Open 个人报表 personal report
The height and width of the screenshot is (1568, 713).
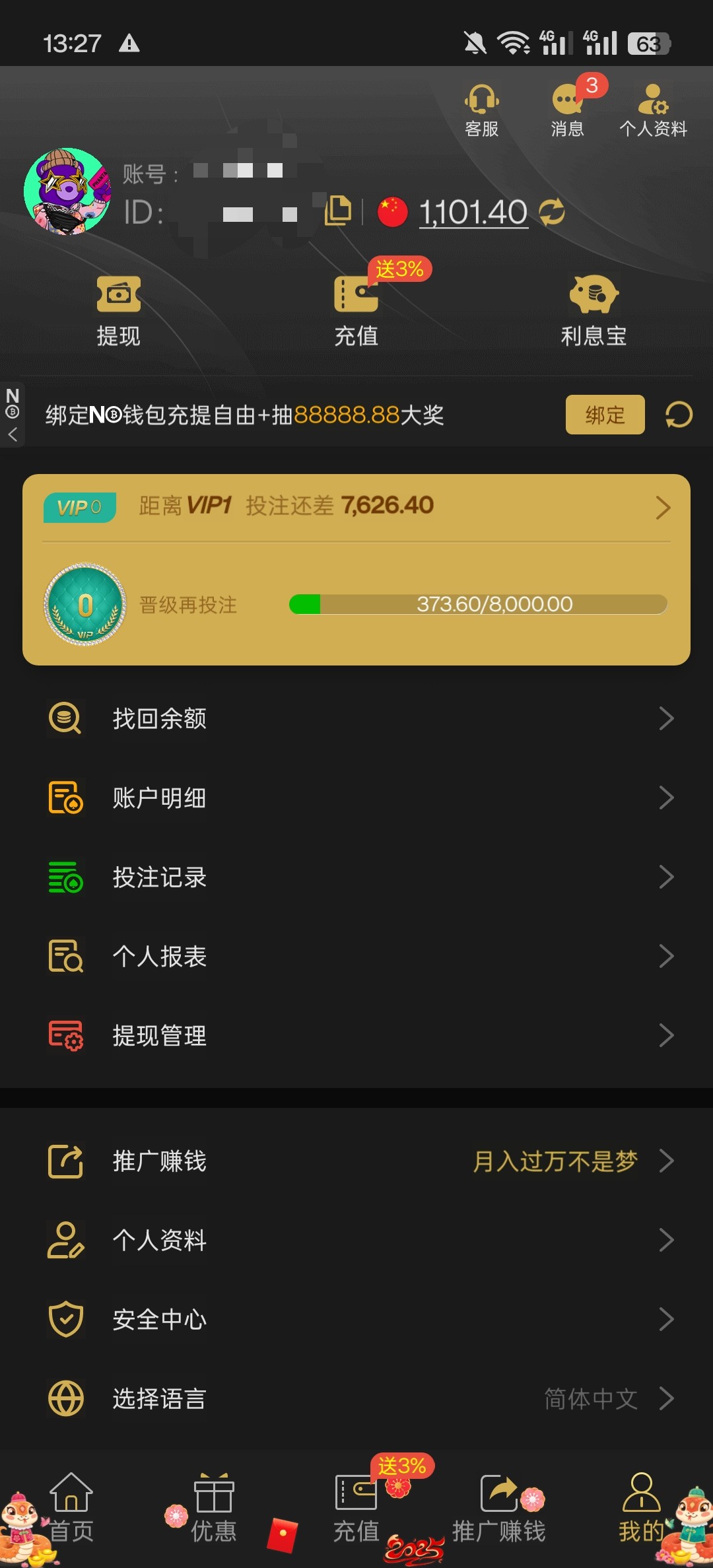point(356,956)
